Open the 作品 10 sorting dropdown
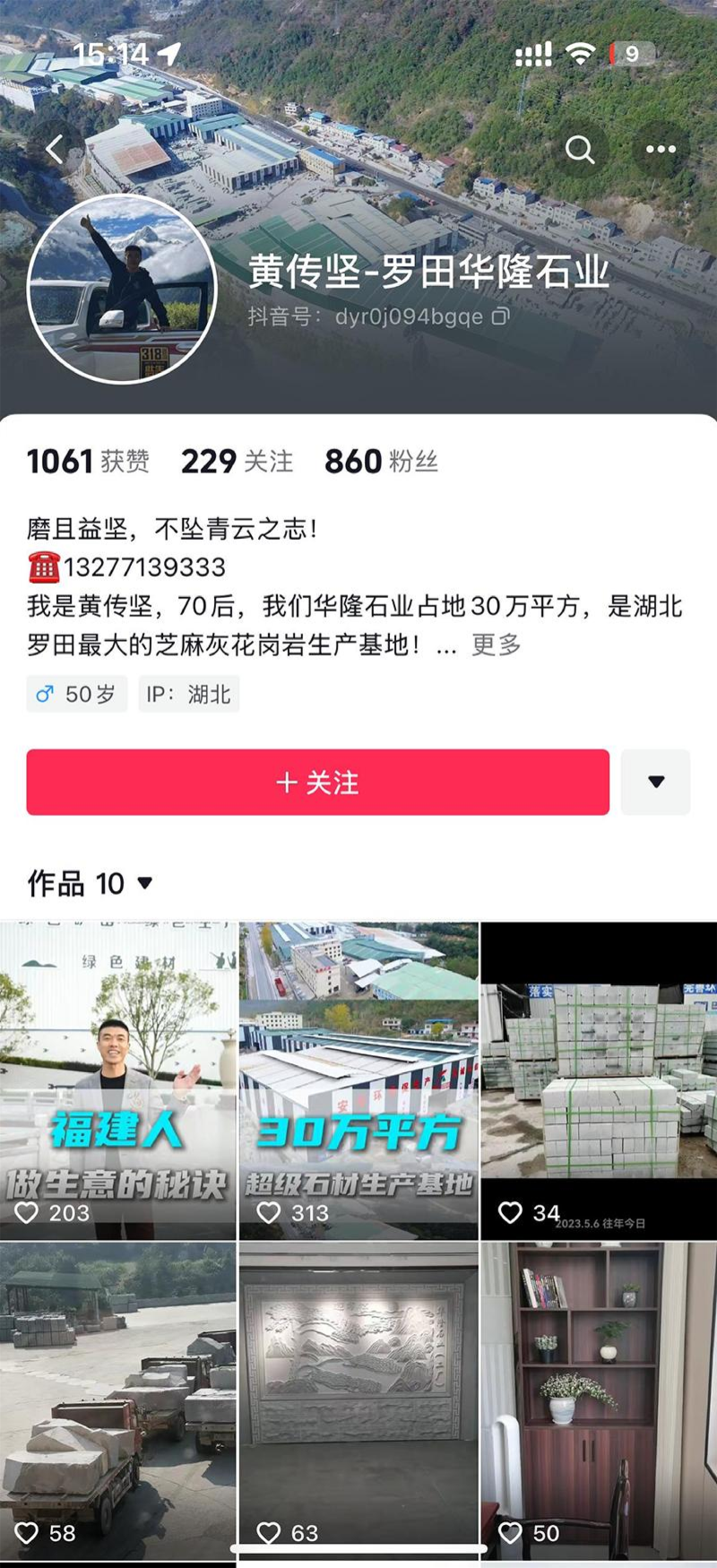The height and width of the screenshot is (1568, 717). [x=90, y=884]
